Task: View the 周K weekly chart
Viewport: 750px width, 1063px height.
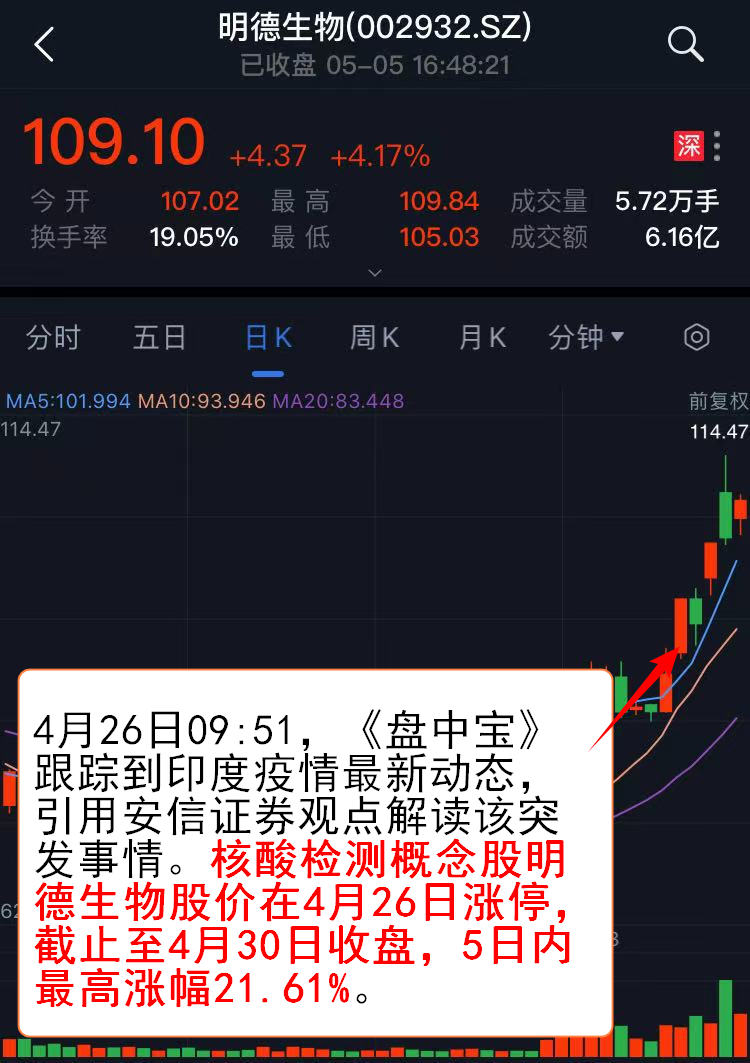Action: [x=375, y=338]
